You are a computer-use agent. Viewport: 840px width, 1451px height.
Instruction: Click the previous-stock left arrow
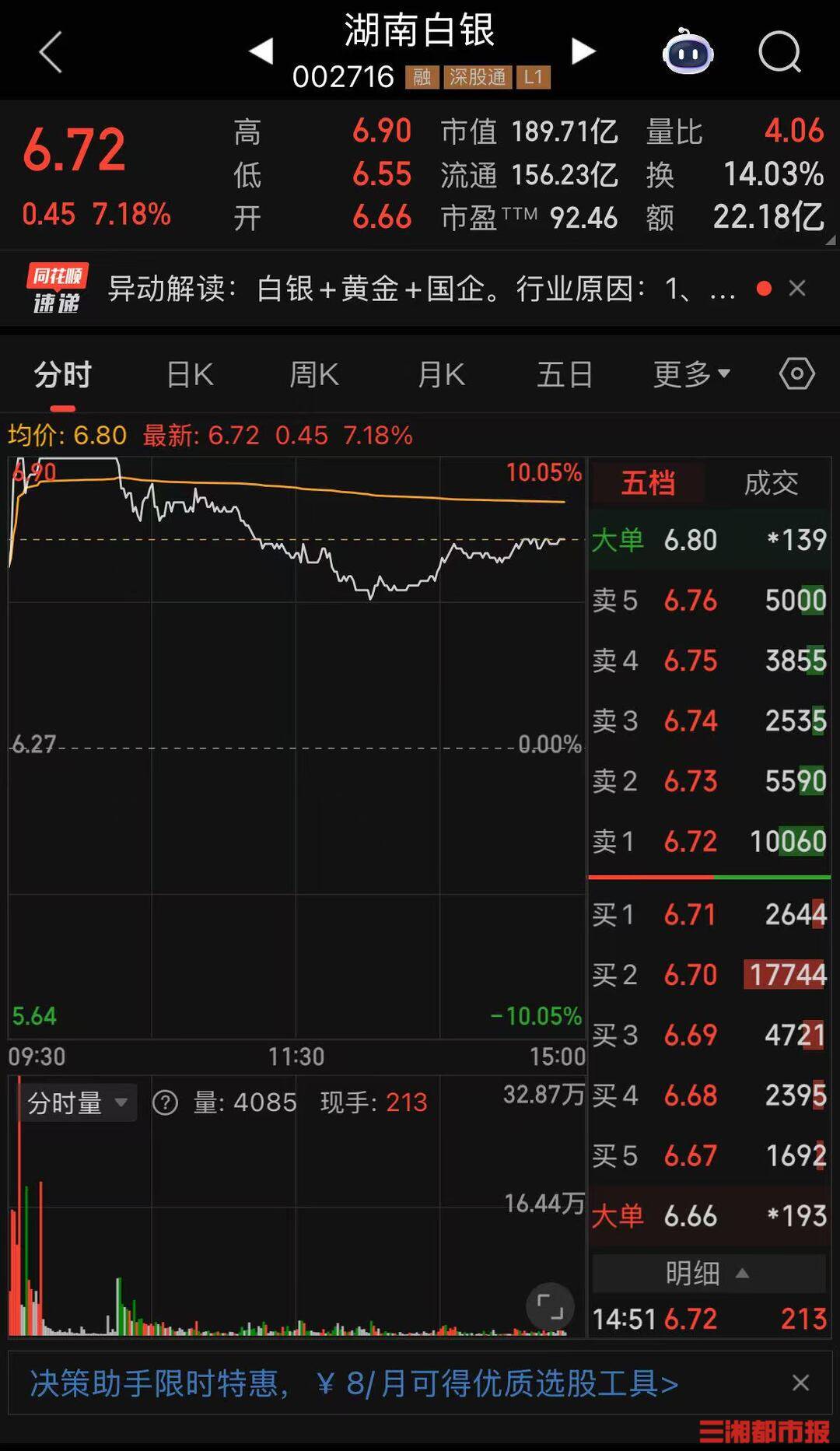click(x=260, y=51)
